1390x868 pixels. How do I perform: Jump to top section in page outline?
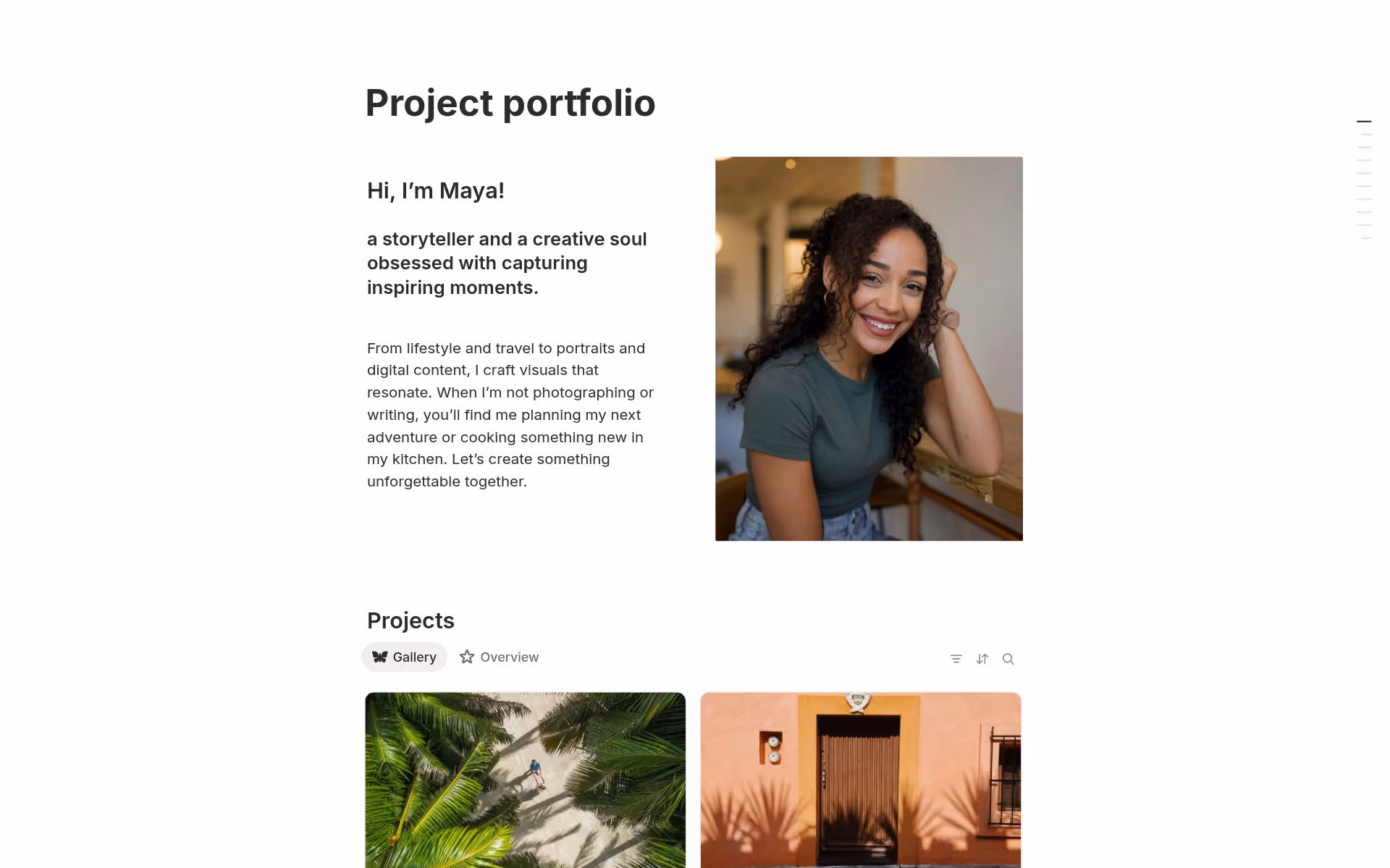[1364, 122]
